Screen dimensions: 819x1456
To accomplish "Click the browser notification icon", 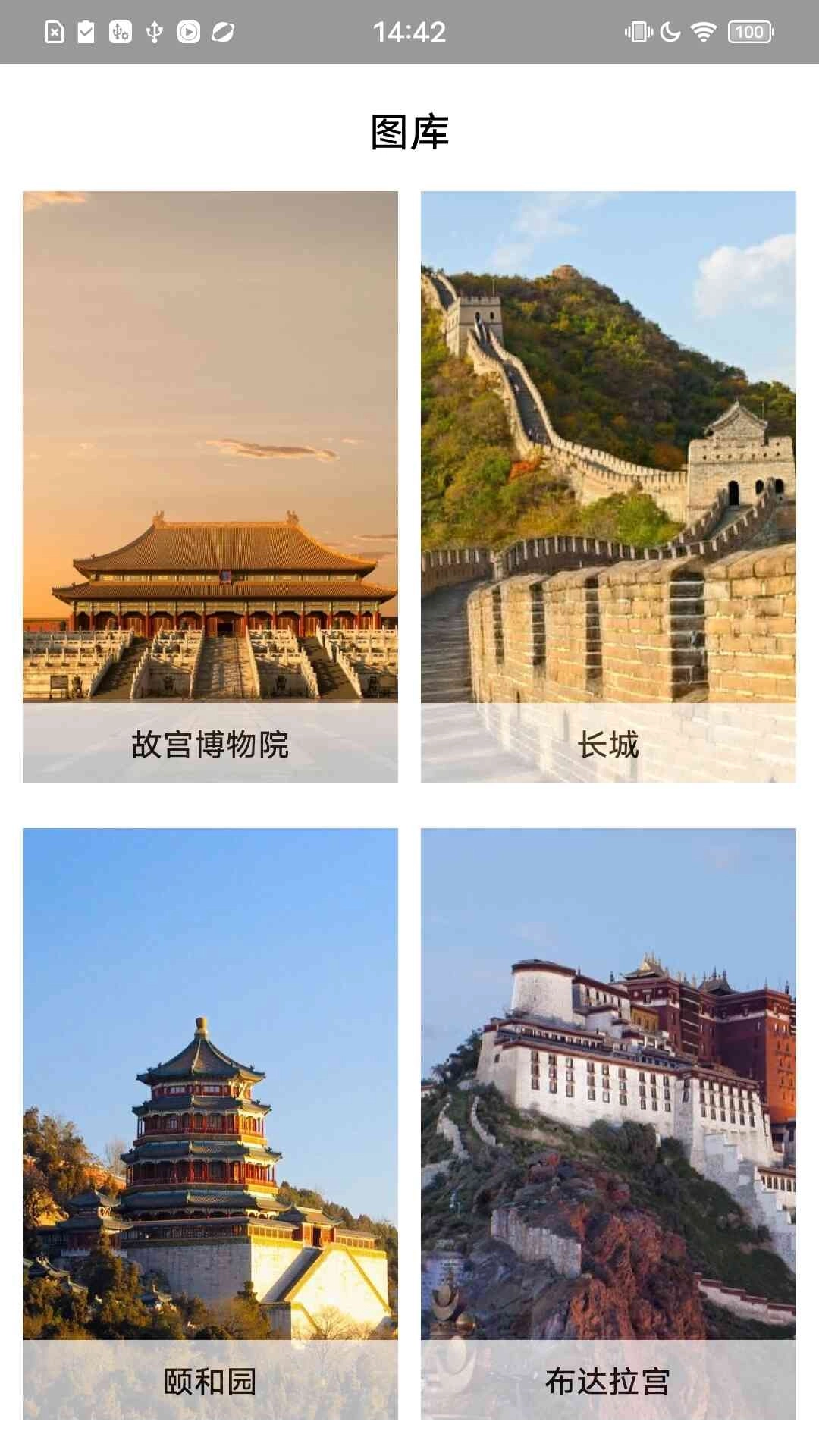I will (220, 30).
